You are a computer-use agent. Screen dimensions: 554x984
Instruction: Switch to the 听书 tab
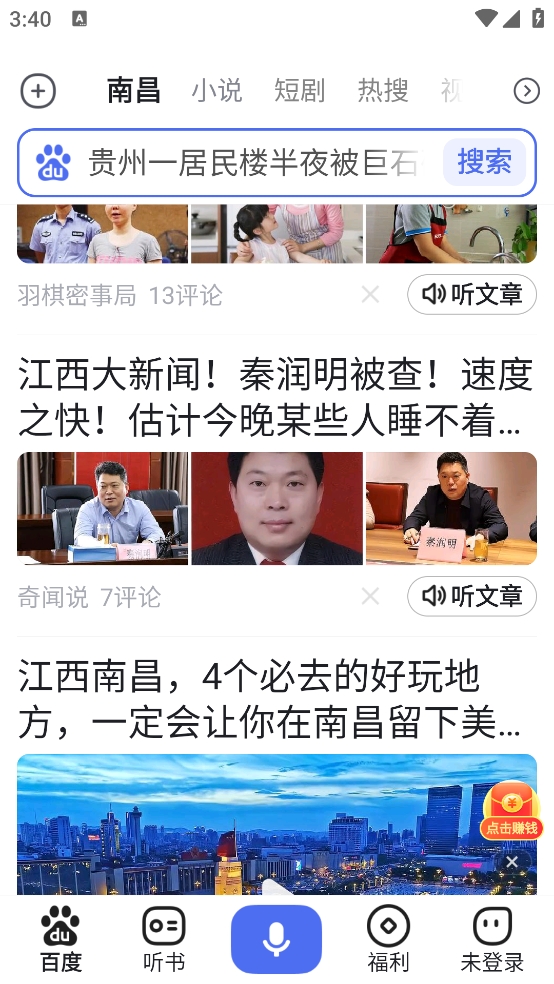click(164, 939)
